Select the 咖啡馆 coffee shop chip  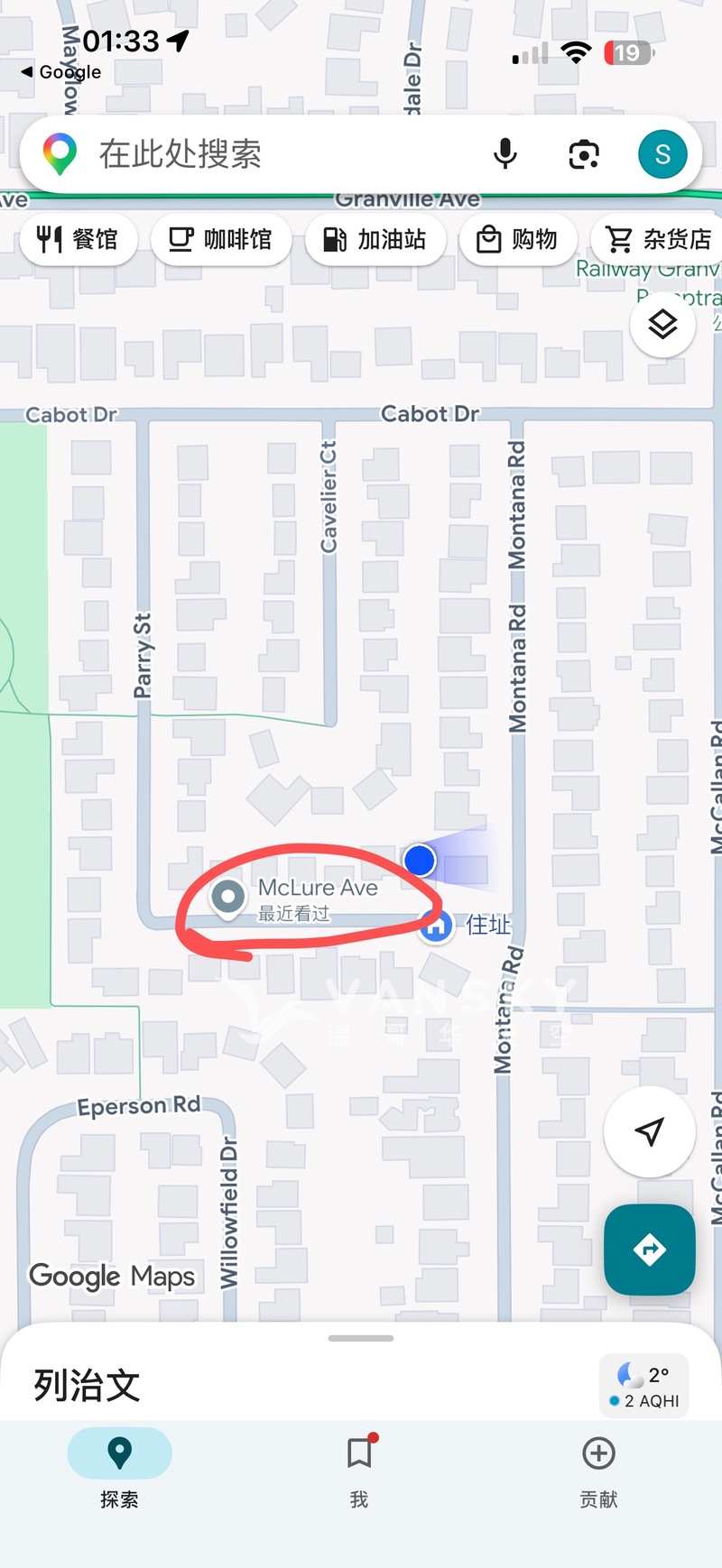tap(221, 239)
